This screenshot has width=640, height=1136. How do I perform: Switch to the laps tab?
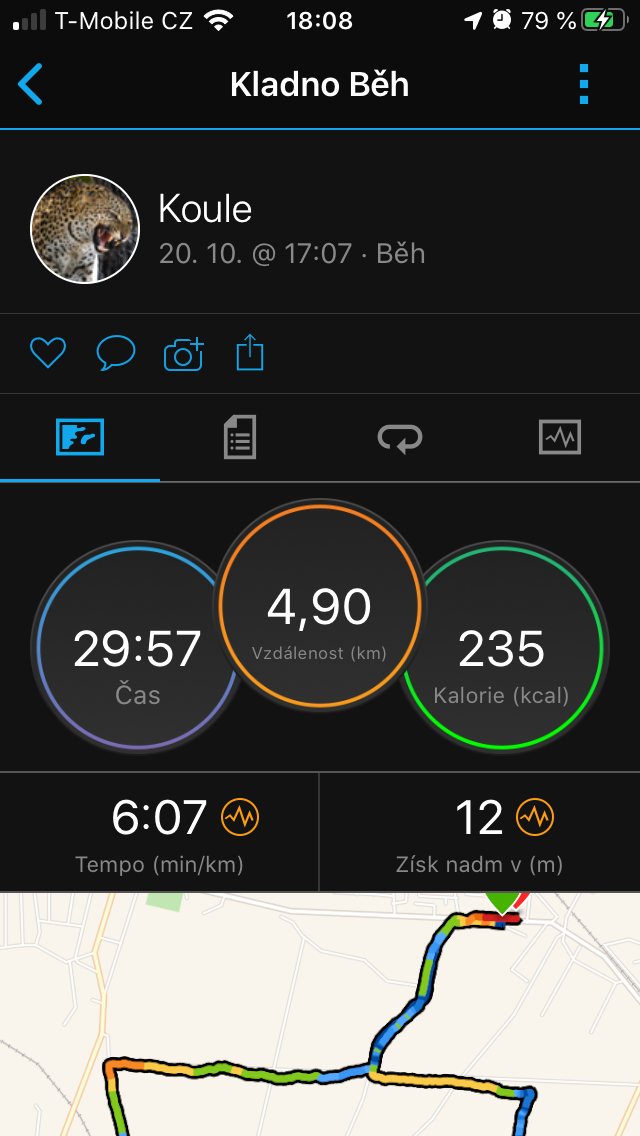(400, 438)
